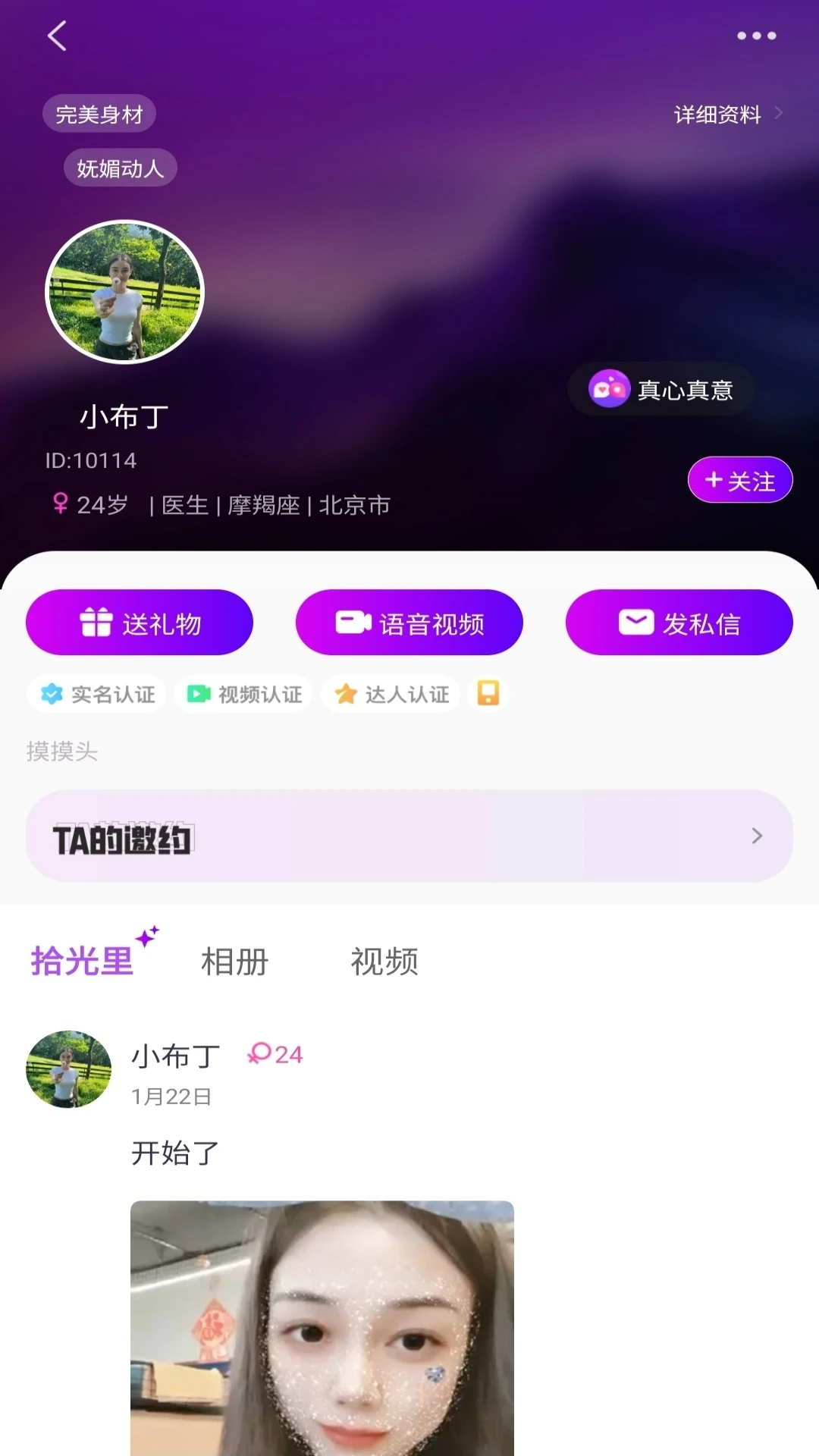Click the 真心真意 heart chat badge
Image resolution: width=819 pixels, height=1456 pixels.
[661, 388]
